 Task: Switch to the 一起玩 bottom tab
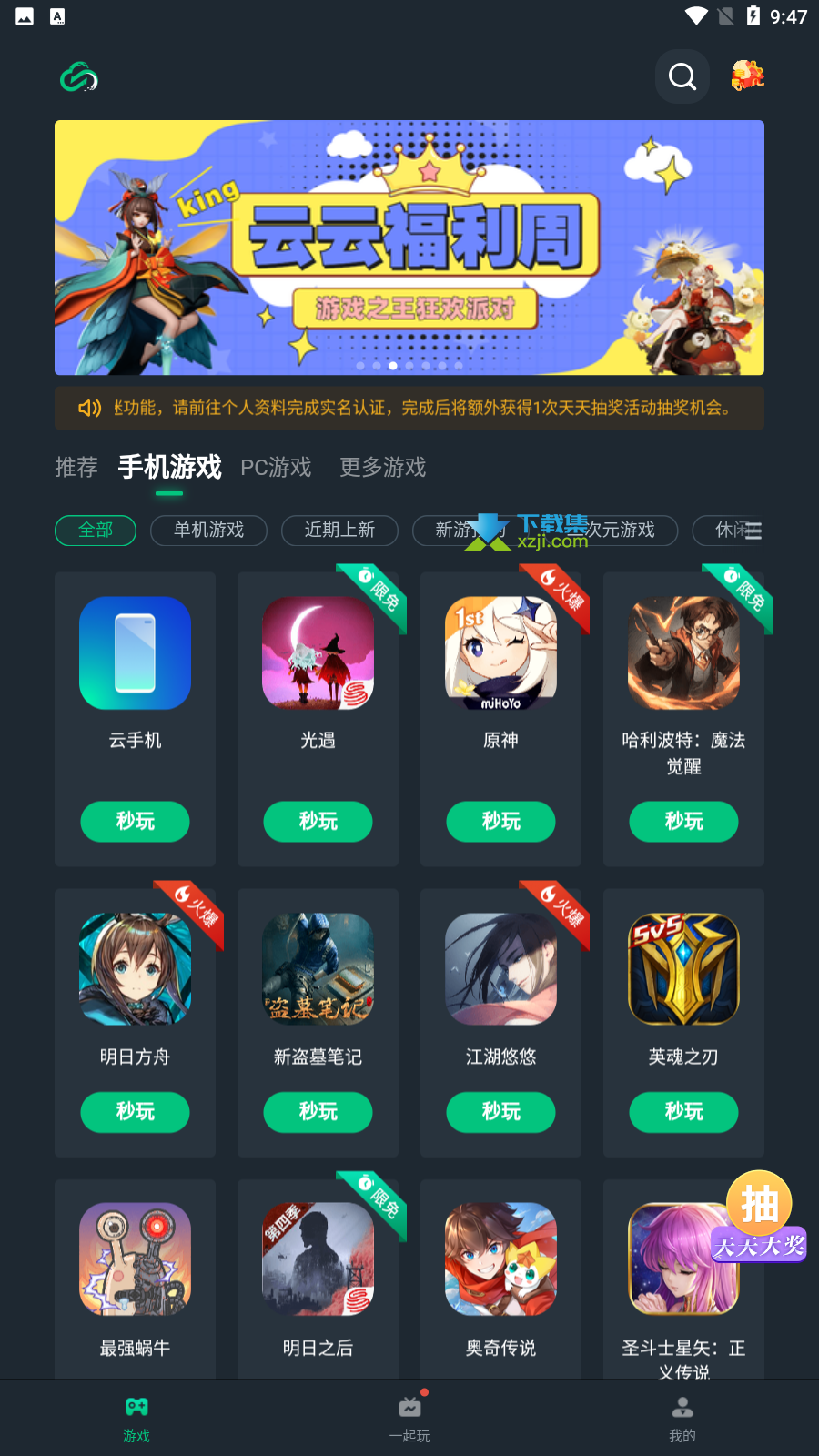tap(409, 1418)
